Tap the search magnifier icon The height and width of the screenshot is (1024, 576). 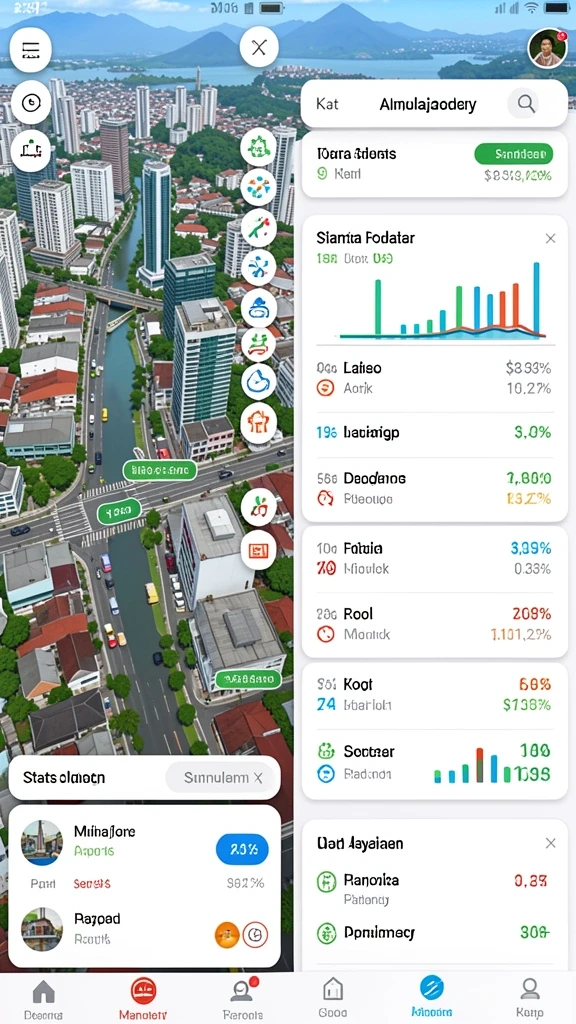(525, 103)
